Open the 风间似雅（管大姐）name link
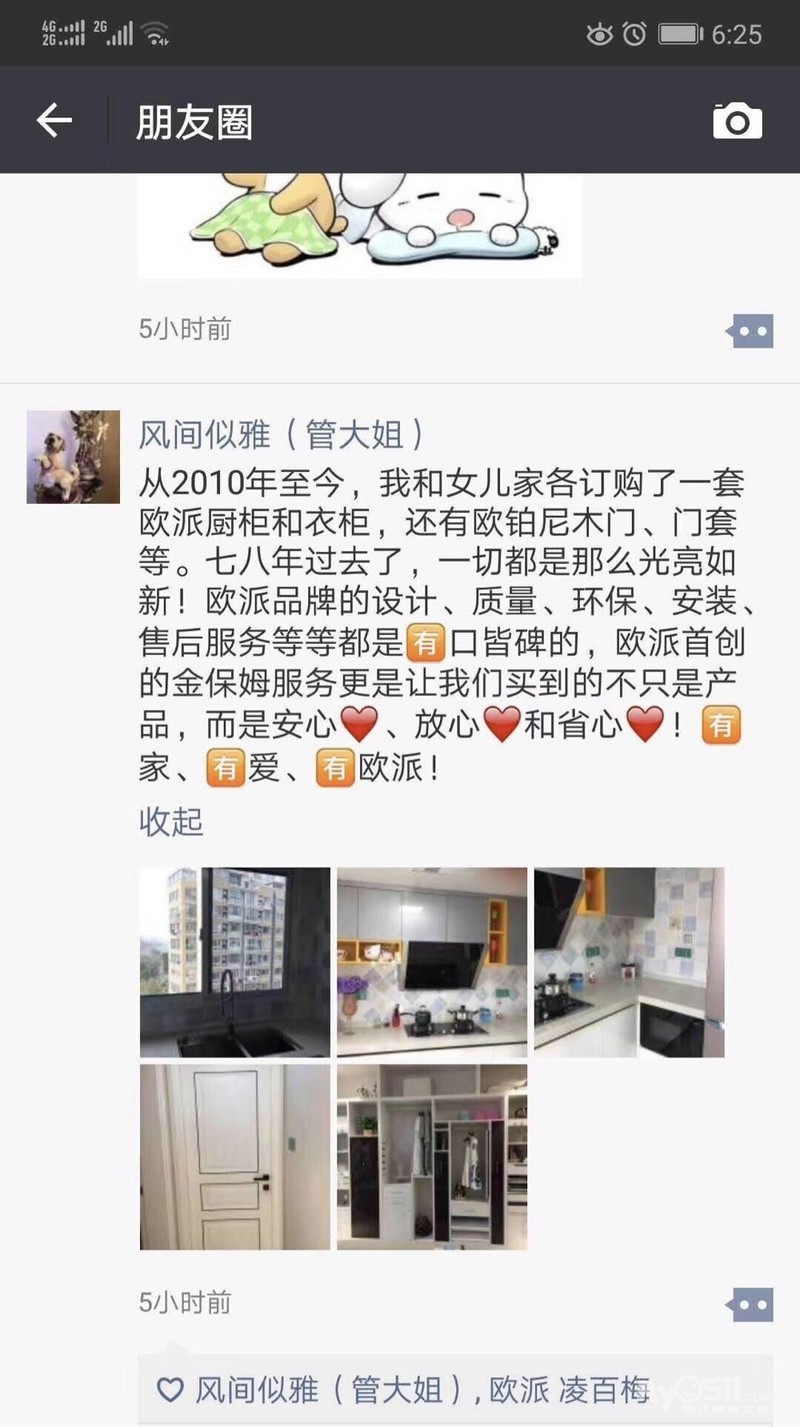Viewport: 800px width, 1427px height. pos(281,435)
